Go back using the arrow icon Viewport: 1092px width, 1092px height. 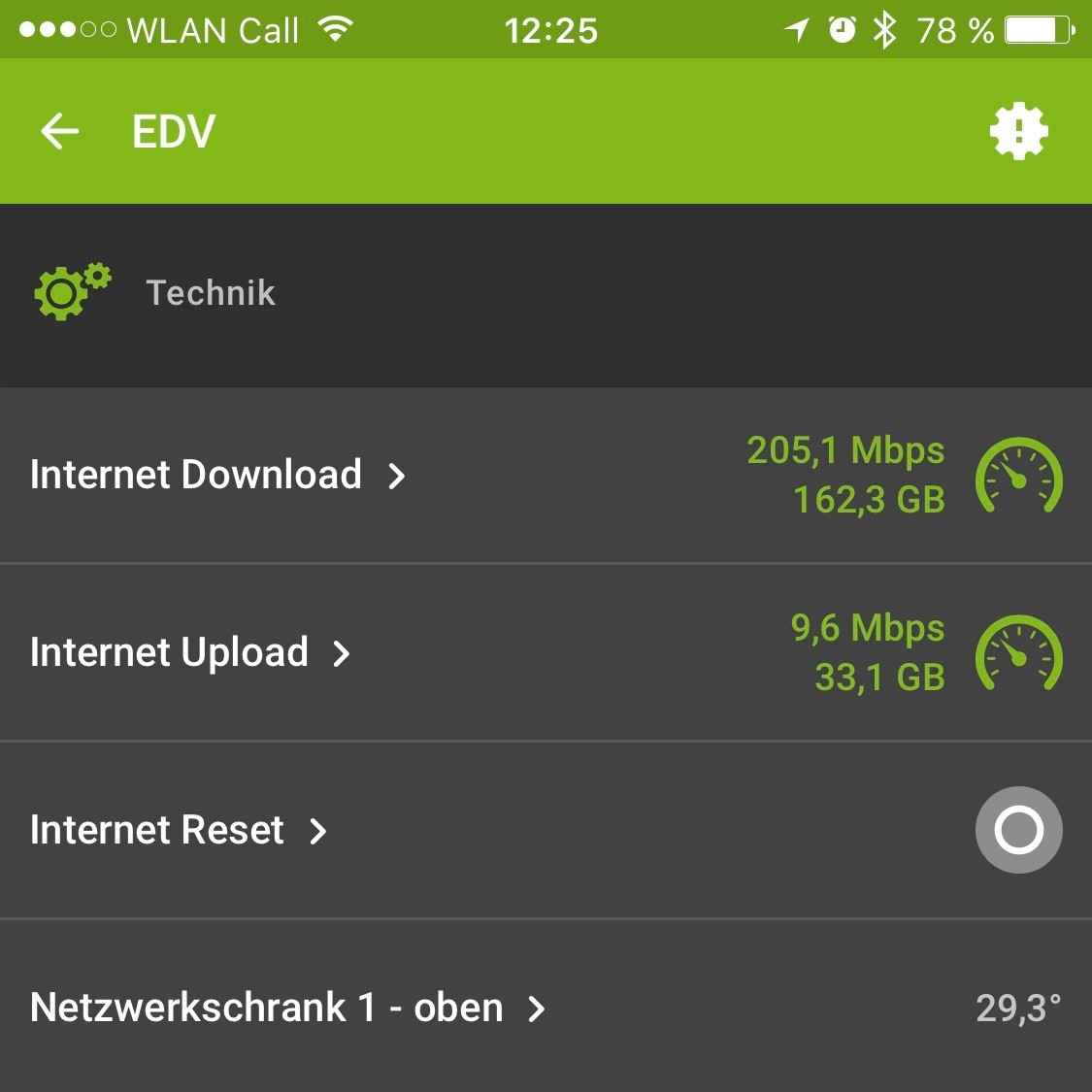(x=59, y=131)
